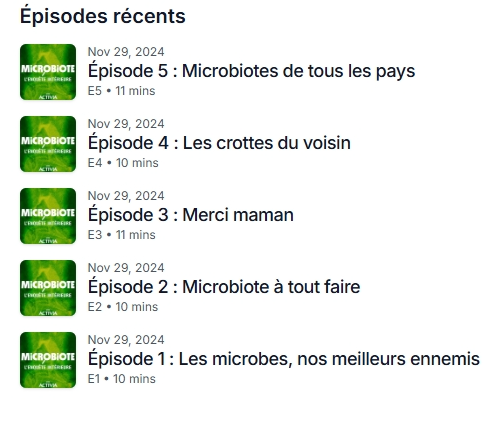
Task: Select Épisode 2 : Microbiote à tout faire
Action: (224, 287)
